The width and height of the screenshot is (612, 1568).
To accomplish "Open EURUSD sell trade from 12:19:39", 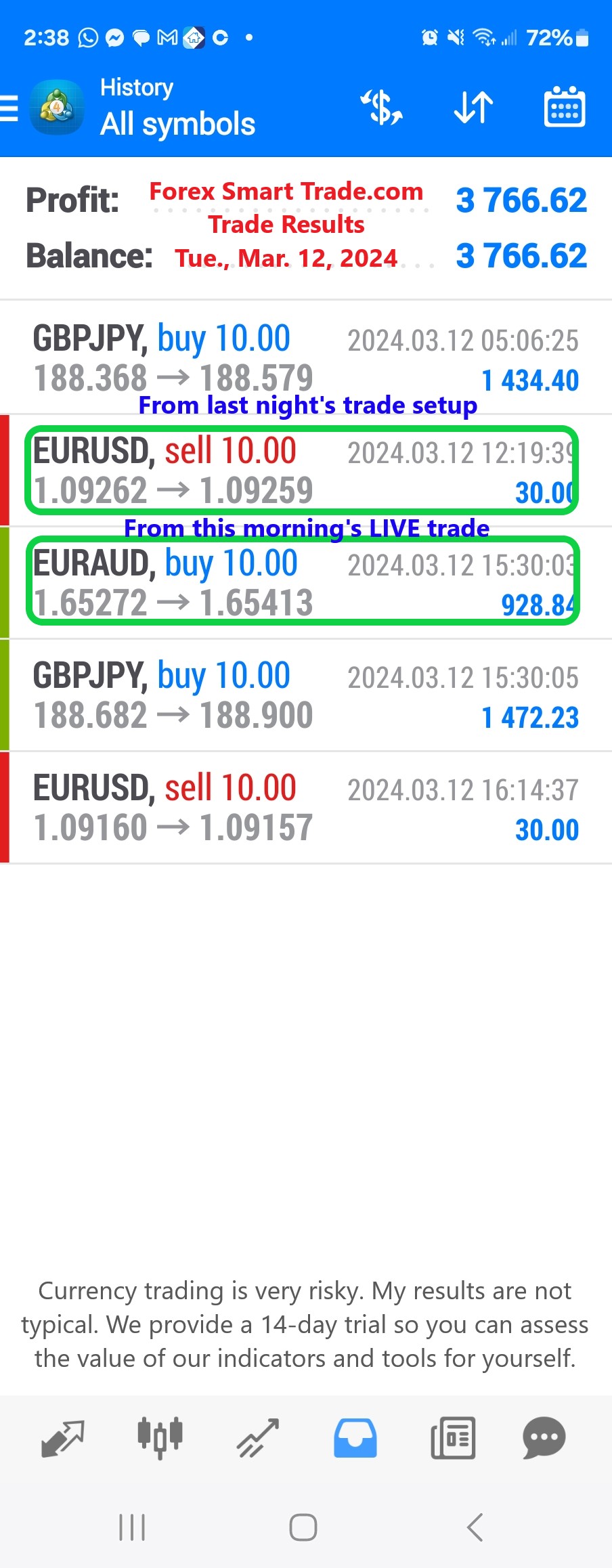I will click(306, 471).
